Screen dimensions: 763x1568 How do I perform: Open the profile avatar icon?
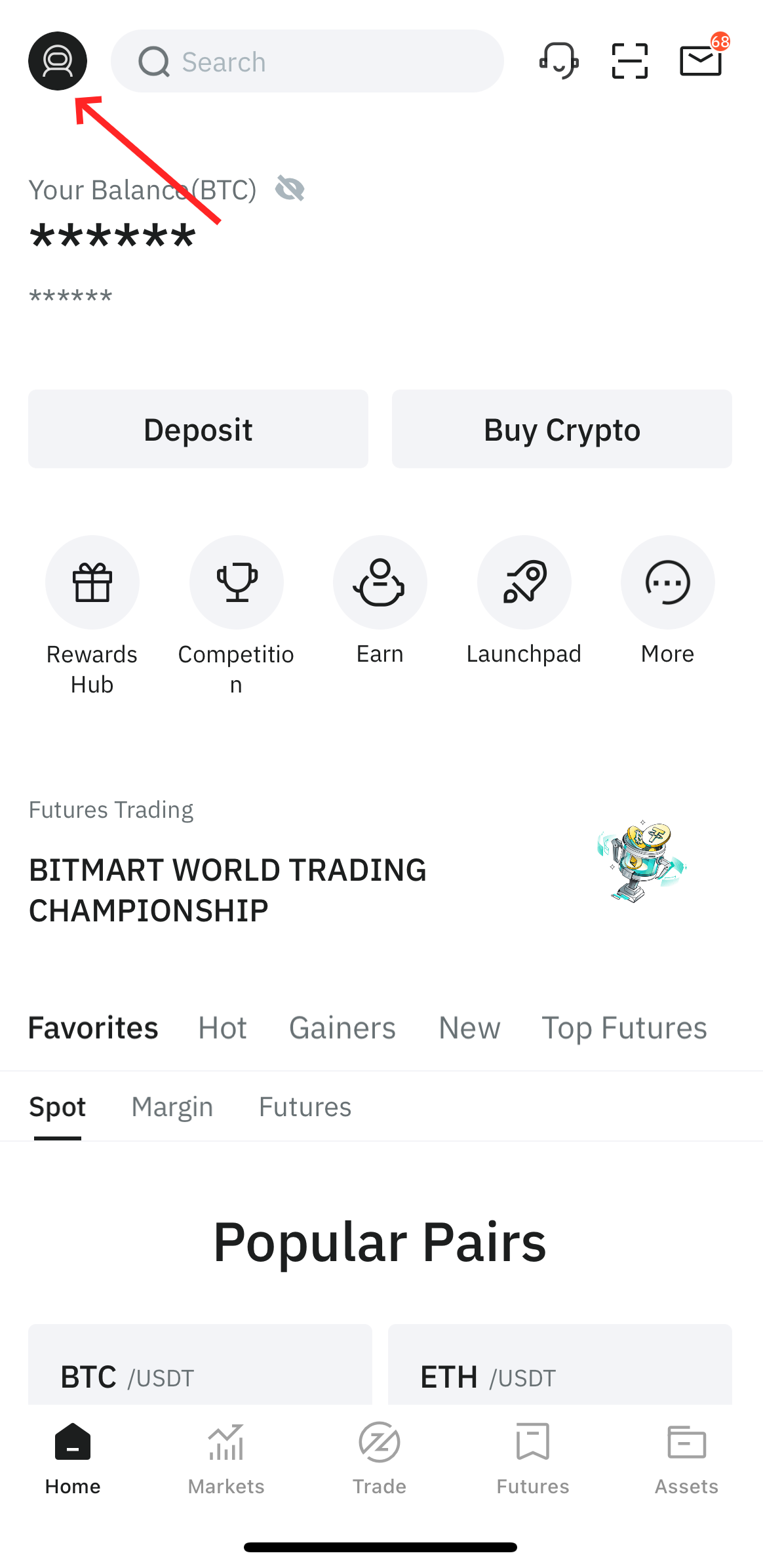[58, 61]
